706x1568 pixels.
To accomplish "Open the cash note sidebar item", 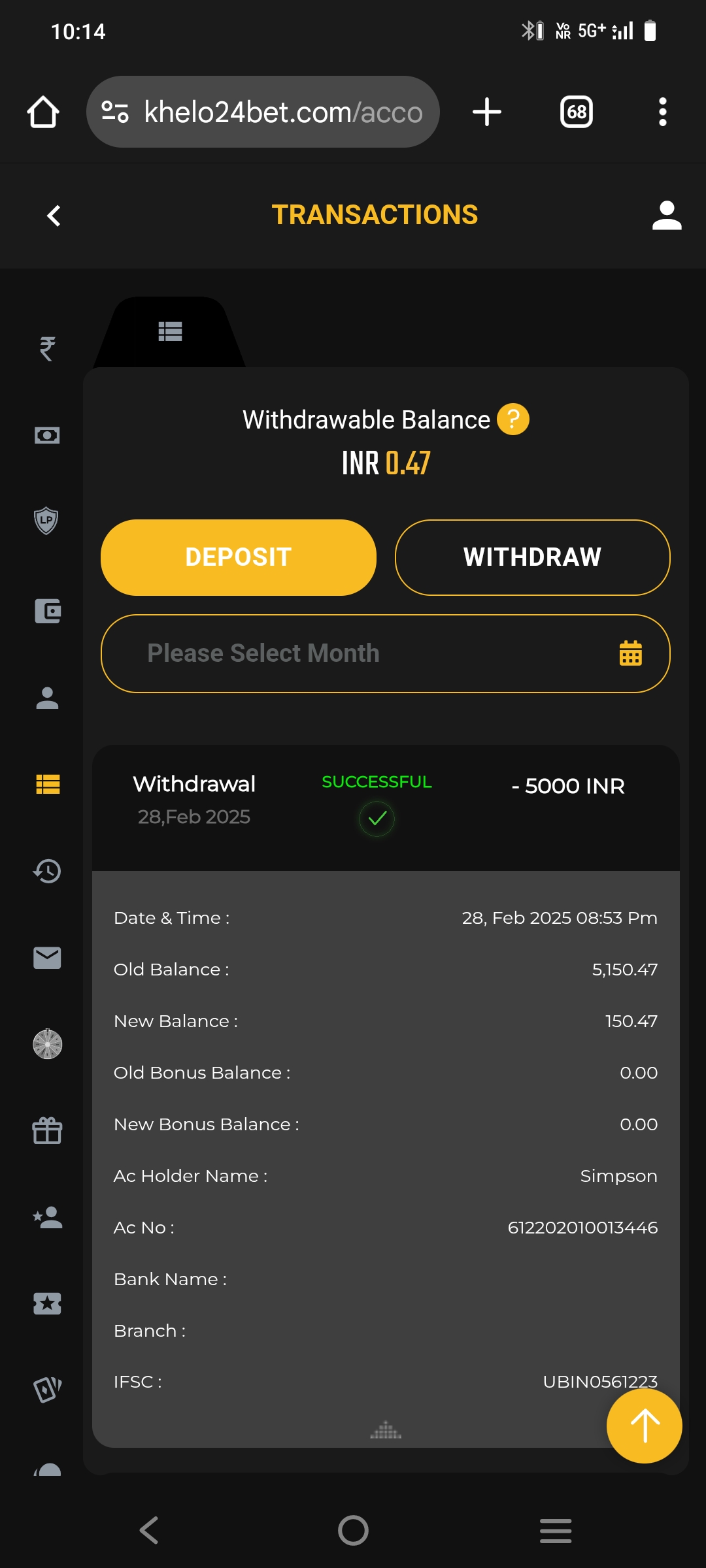I will click(x=47, y=435).
